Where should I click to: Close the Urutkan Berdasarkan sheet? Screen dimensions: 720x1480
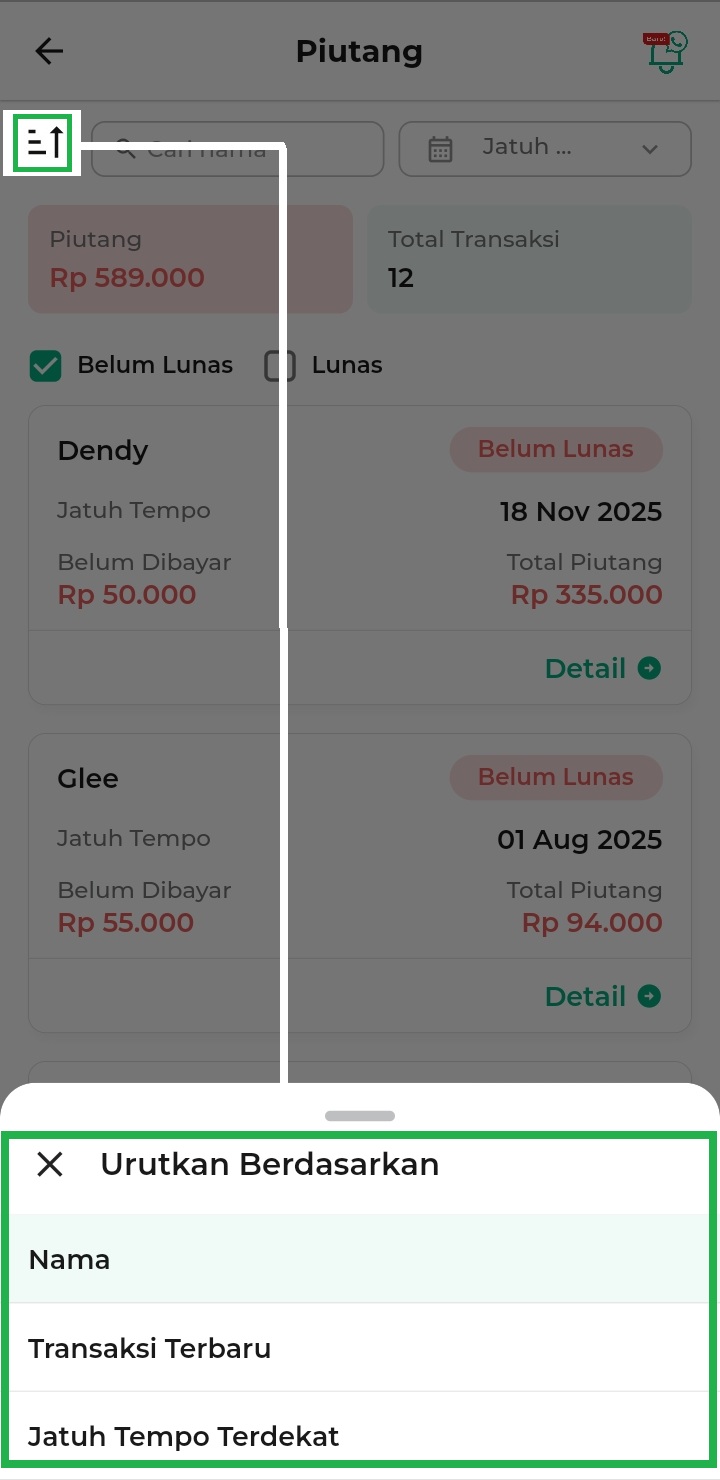(49, 1164)
